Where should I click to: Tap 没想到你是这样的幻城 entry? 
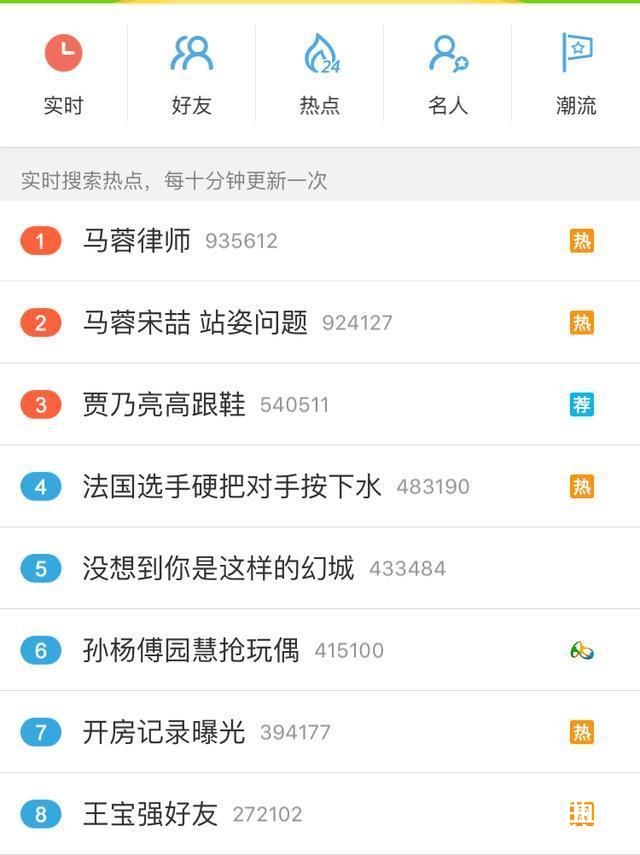pyautogui.click(x=218, y=569)
